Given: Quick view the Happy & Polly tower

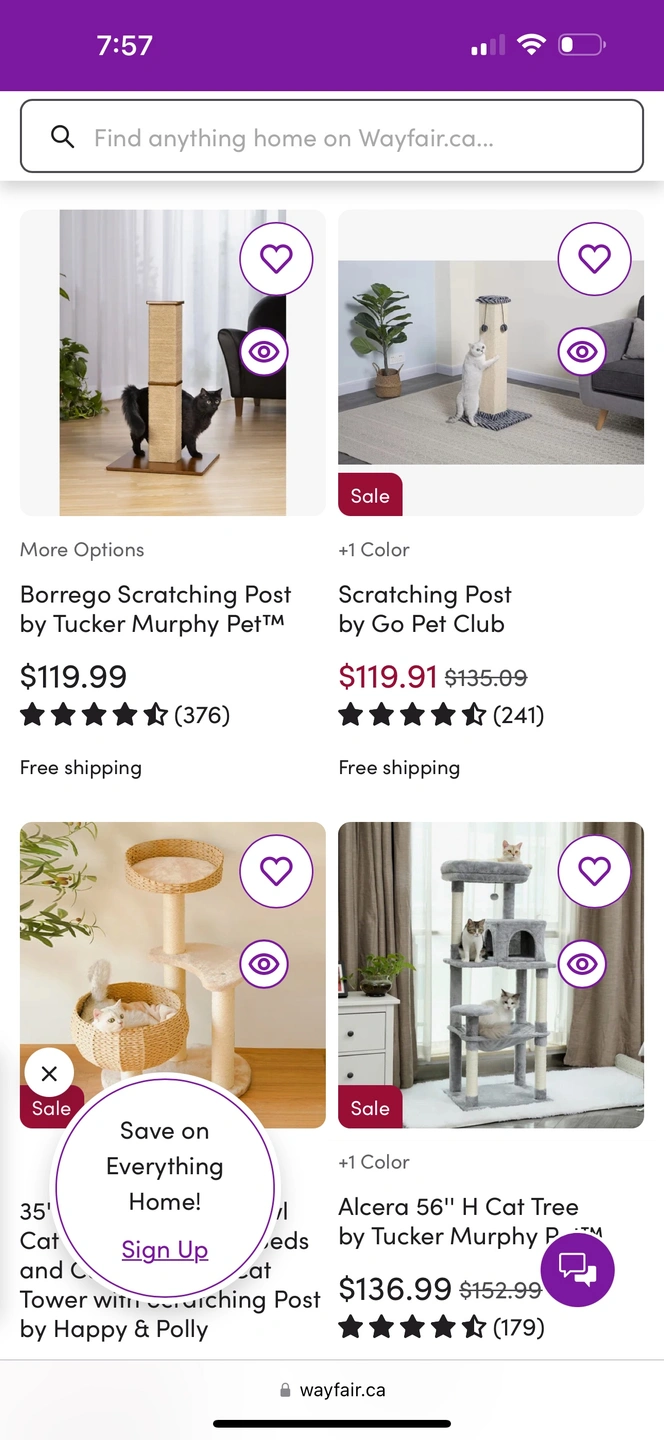Looking at the screenshot, I should 264,964.
